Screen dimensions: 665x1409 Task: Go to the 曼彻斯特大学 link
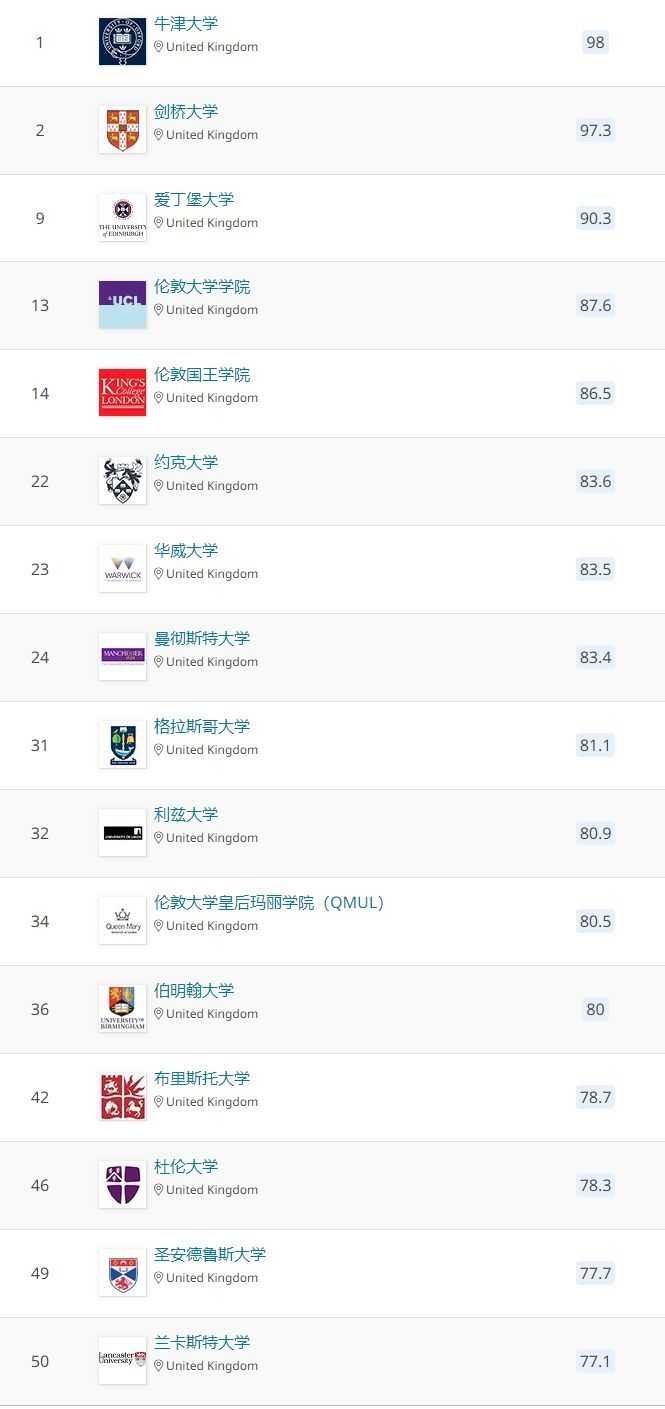[x=202, y=639]
